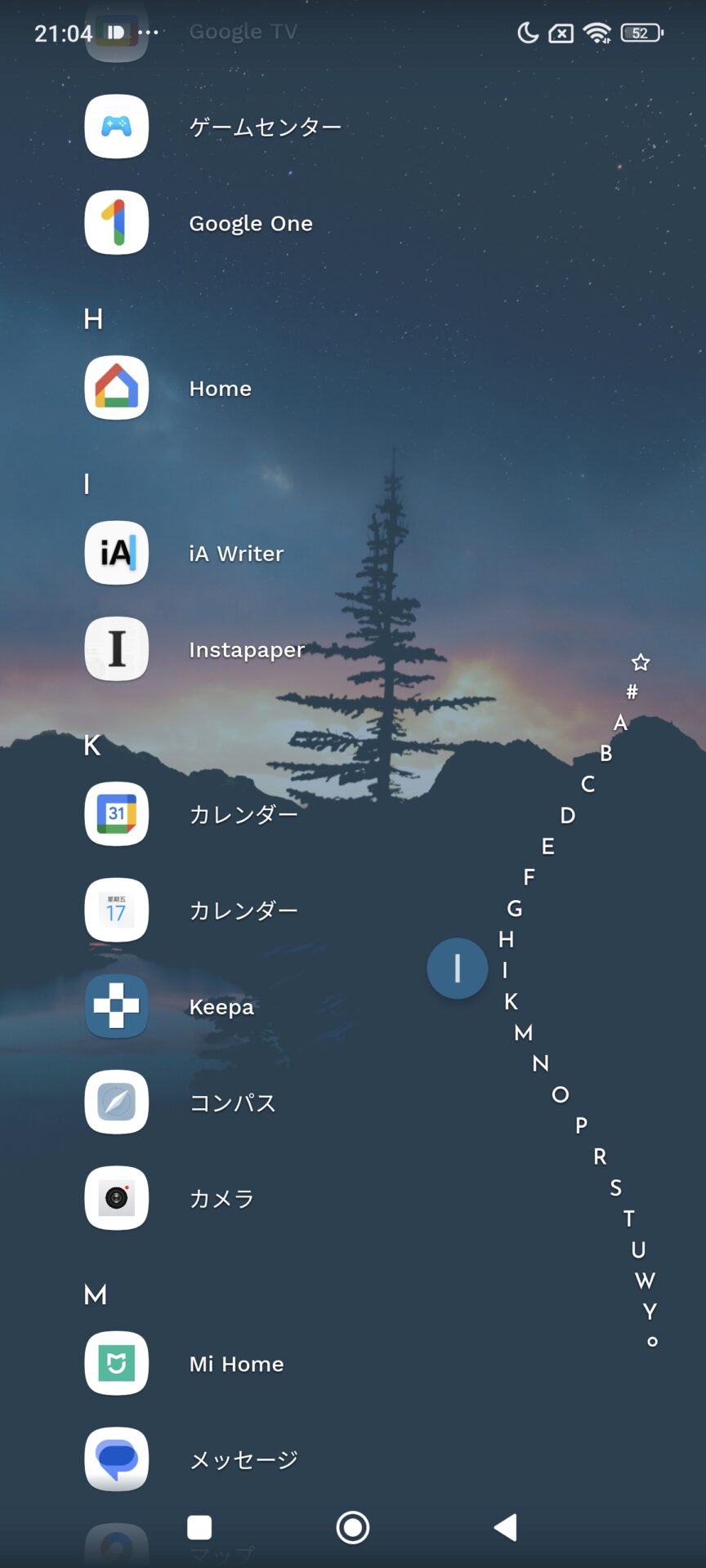Open コンパス app

coord(117,1102)
